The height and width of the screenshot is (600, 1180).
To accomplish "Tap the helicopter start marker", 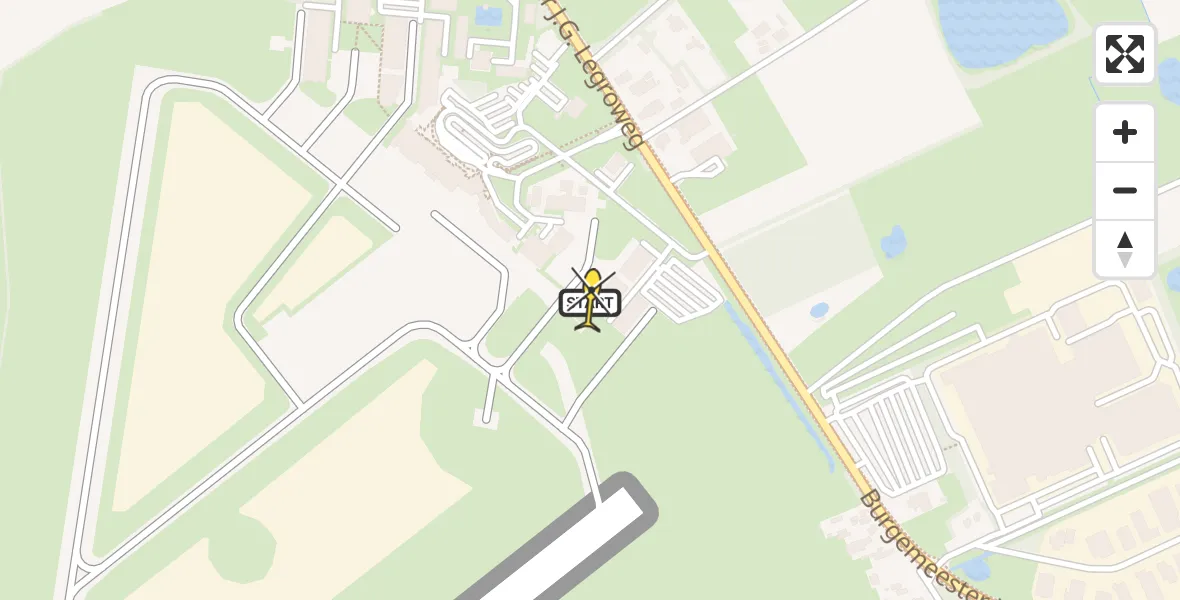I will point(591,300).
